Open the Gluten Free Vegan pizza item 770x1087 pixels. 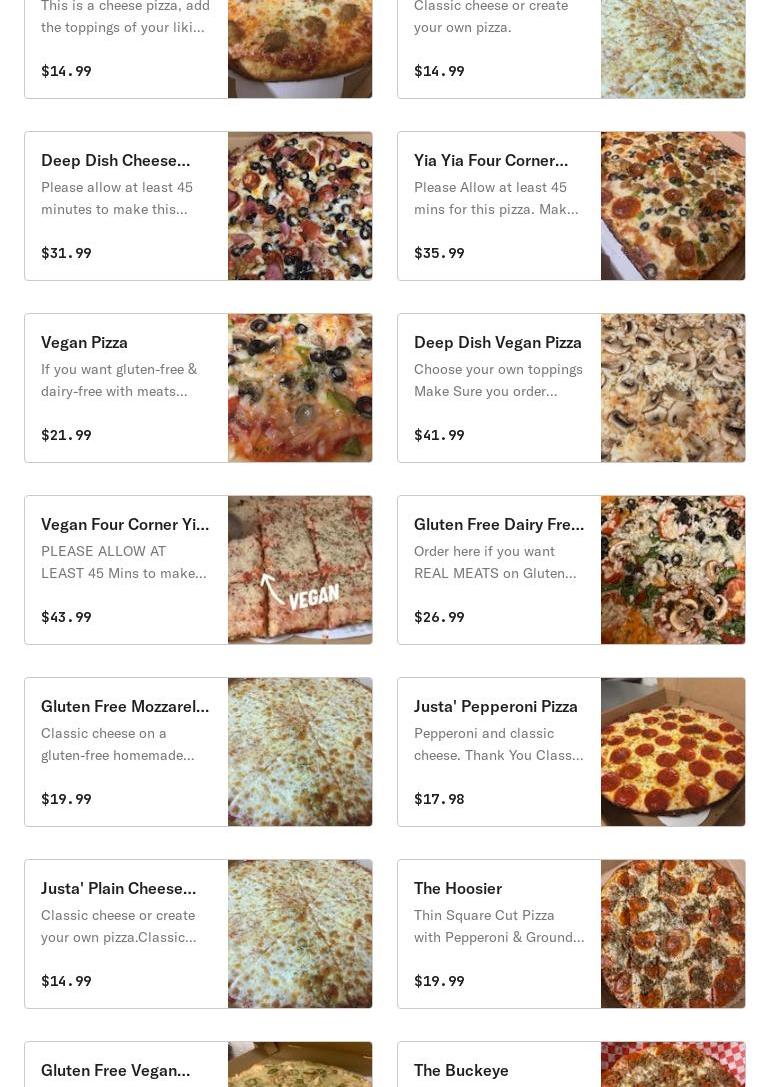pos(198,1066)
